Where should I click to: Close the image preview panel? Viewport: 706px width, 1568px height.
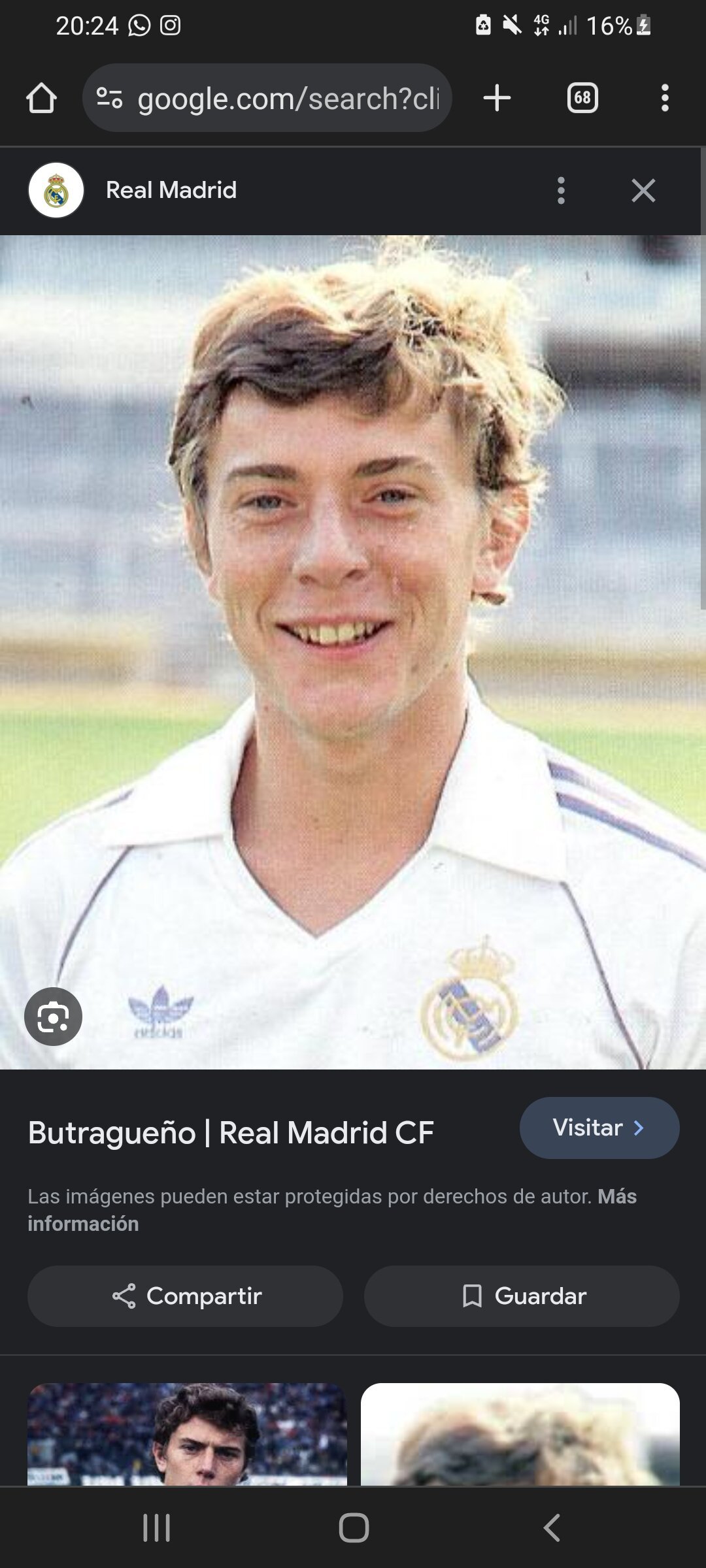coord(643,190)
